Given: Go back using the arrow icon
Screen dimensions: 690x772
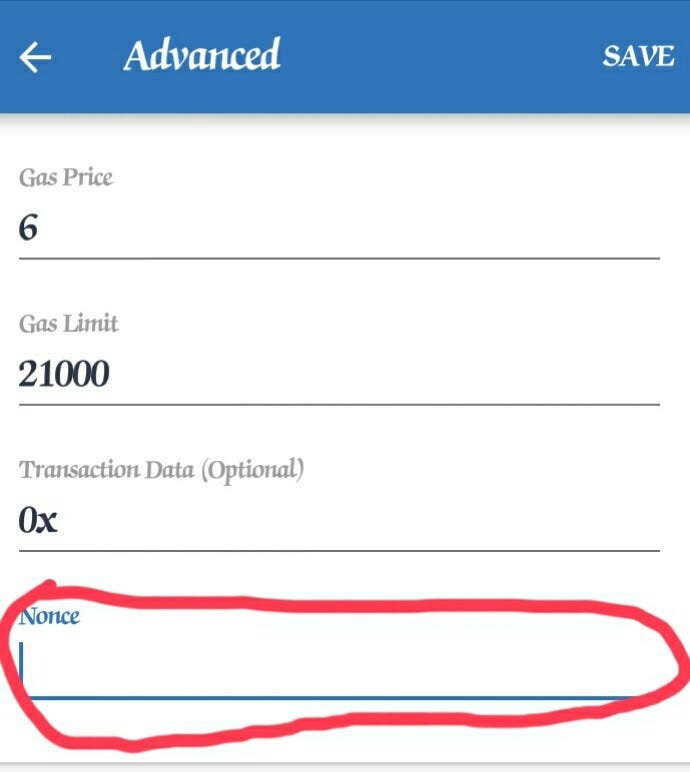Looking at the screenshot, I should [x=36, y=58].
